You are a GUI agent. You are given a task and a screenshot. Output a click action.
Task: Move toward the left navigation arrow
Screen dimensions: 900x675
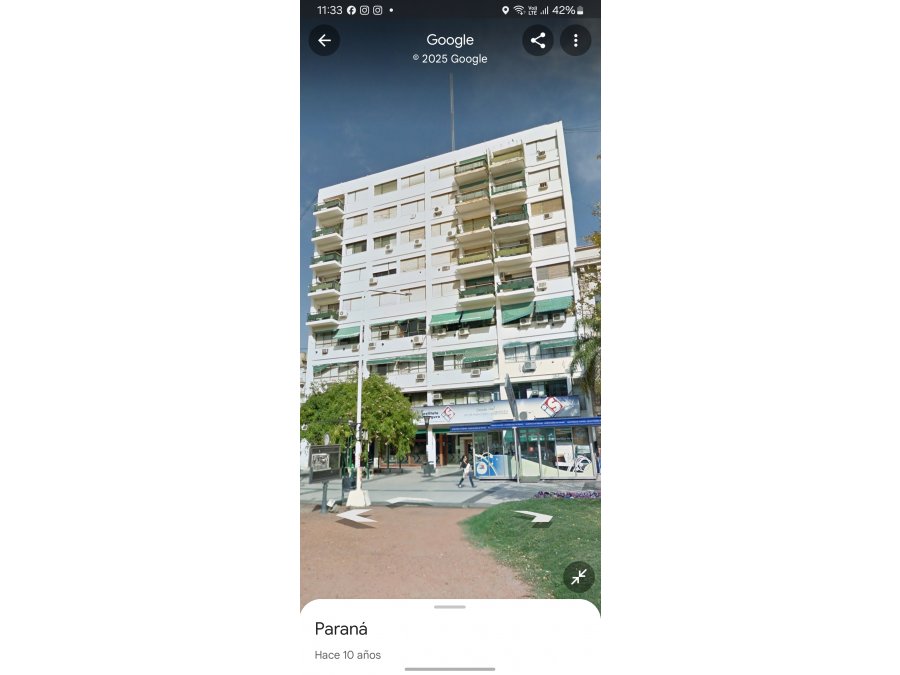356,517
